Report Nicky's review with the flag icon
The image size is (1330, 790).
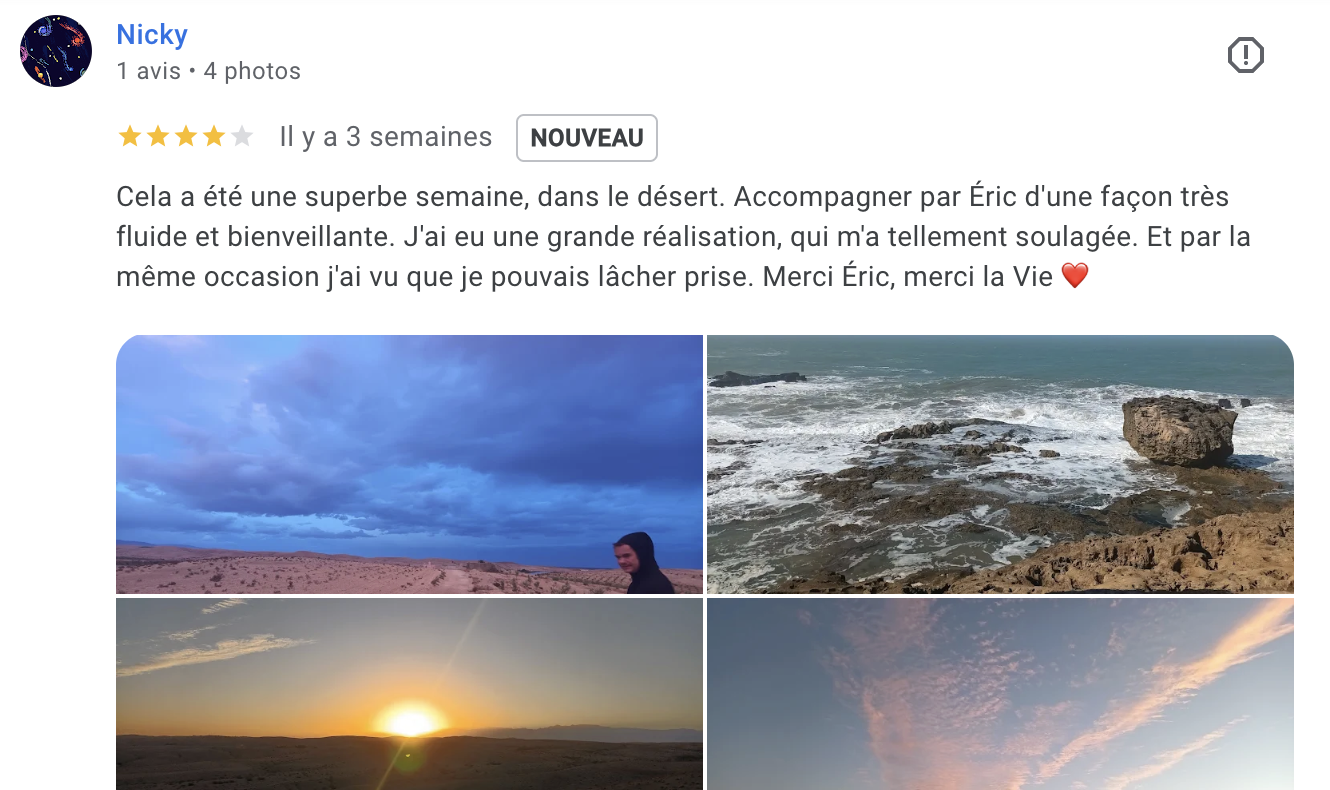[x=1245, y=56]
